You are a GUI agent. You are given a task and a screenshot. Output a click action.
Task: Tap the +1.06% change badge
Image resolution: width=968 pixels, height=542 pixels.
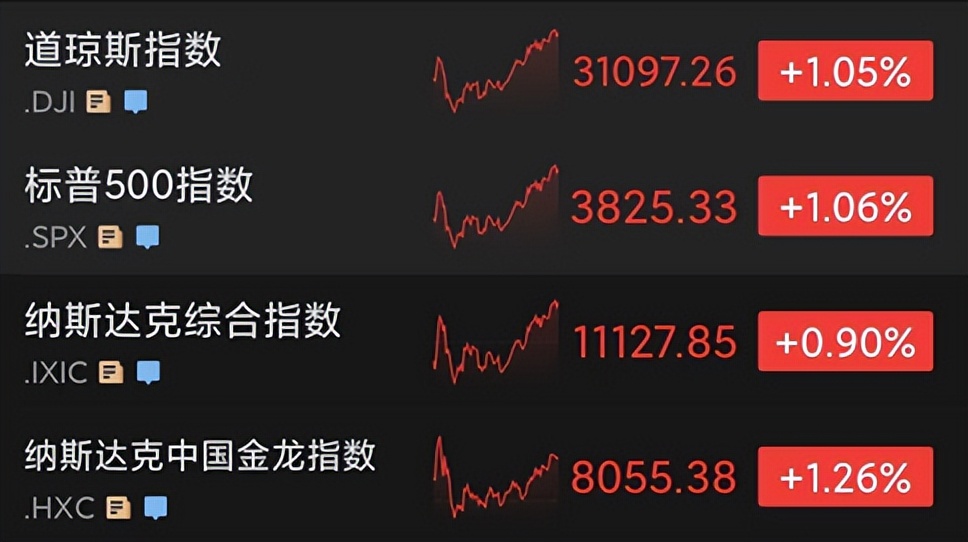pos(845,206)
